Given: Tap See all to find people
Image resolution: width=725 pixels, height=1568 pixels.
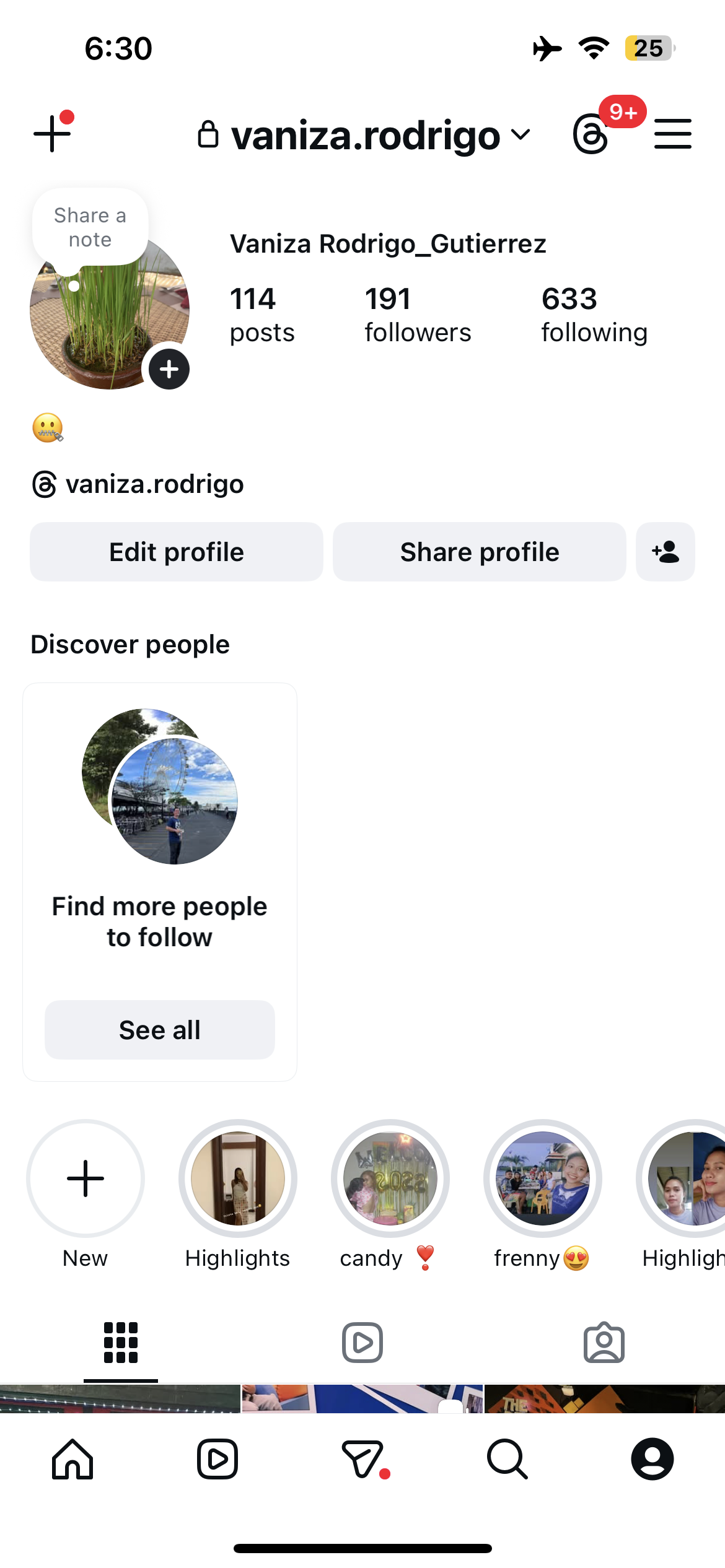Looking at the screenshot, I should coord(160,1030).
